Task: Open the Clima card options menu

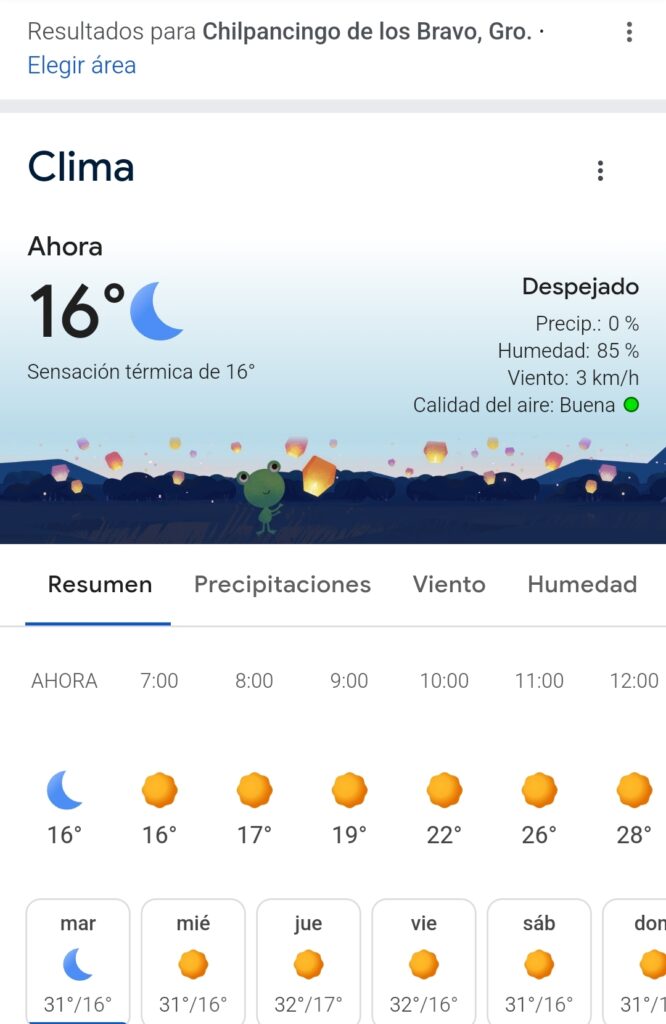Action: [600, 171]
